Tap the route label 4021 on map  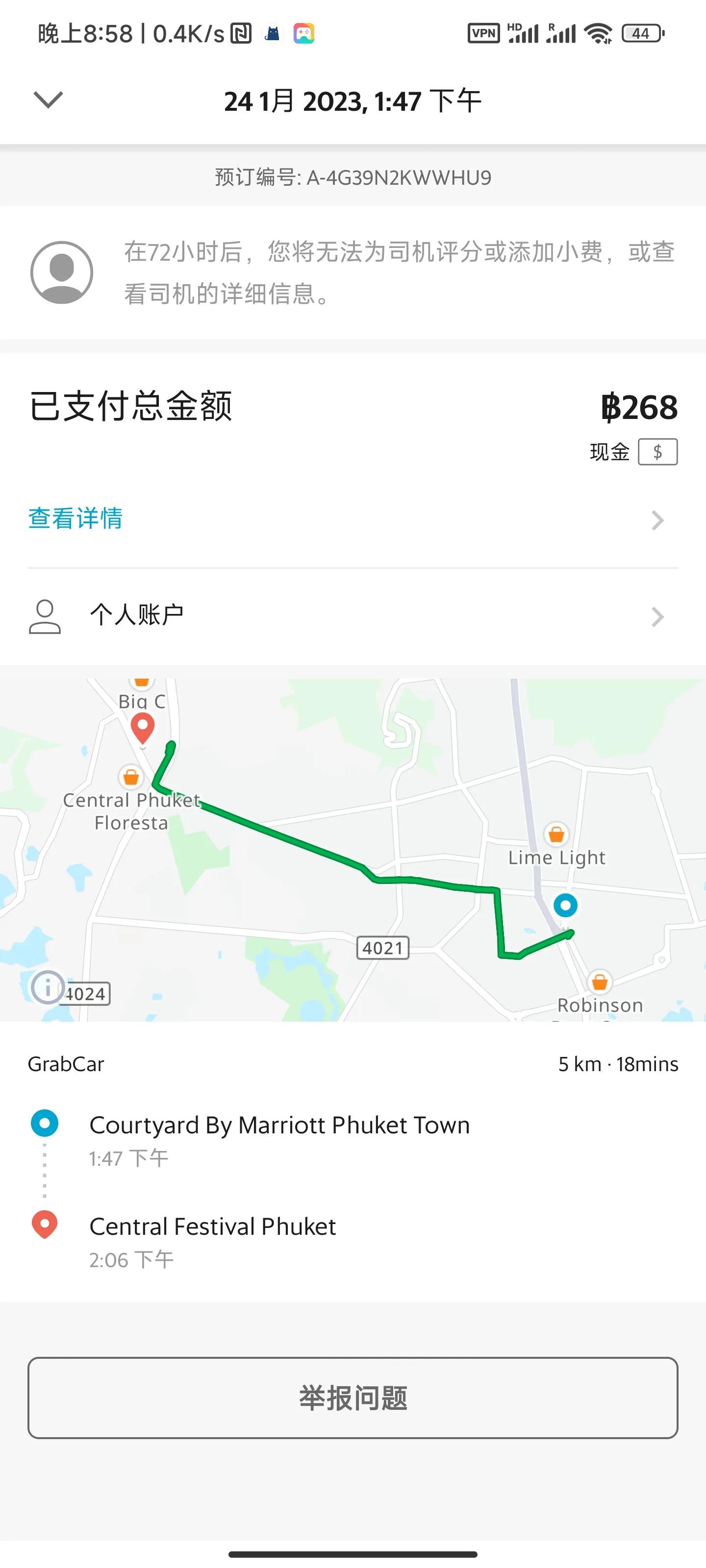click(x=382, y=948)
